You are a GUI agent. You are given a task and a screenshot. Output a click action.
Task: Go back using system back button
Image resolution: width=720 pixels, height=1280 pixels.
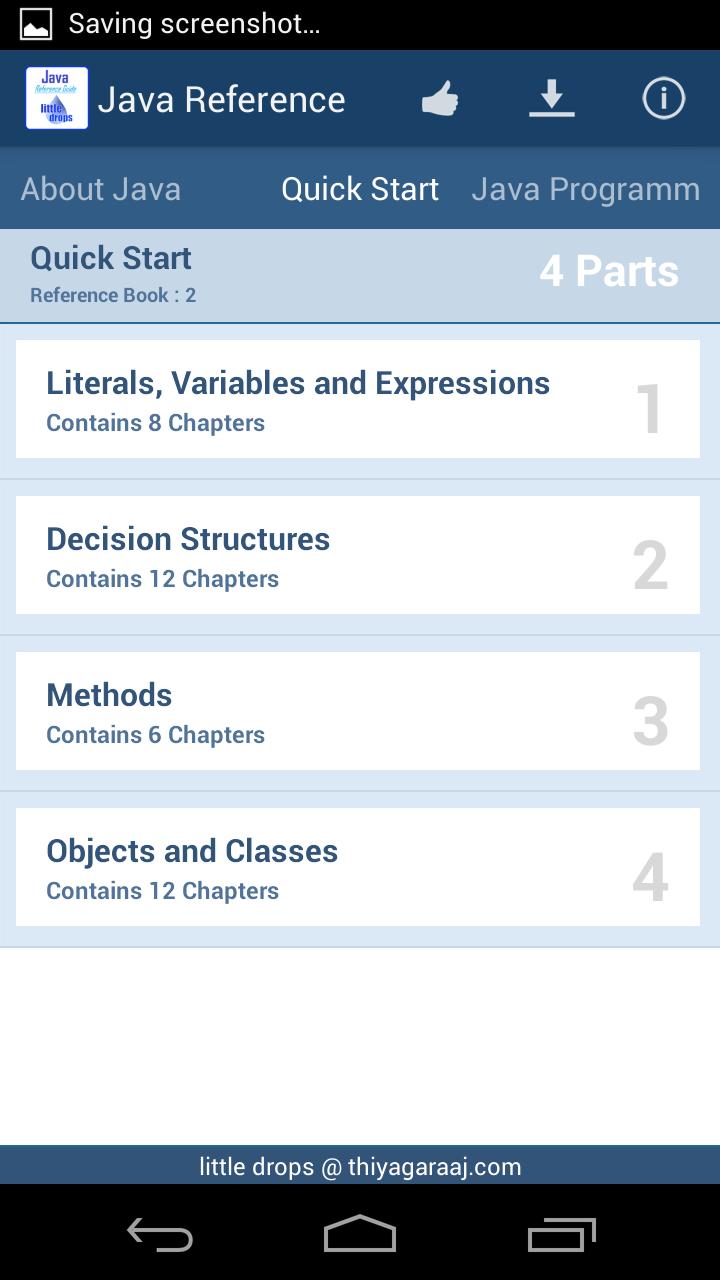[x=160, y=1236]
